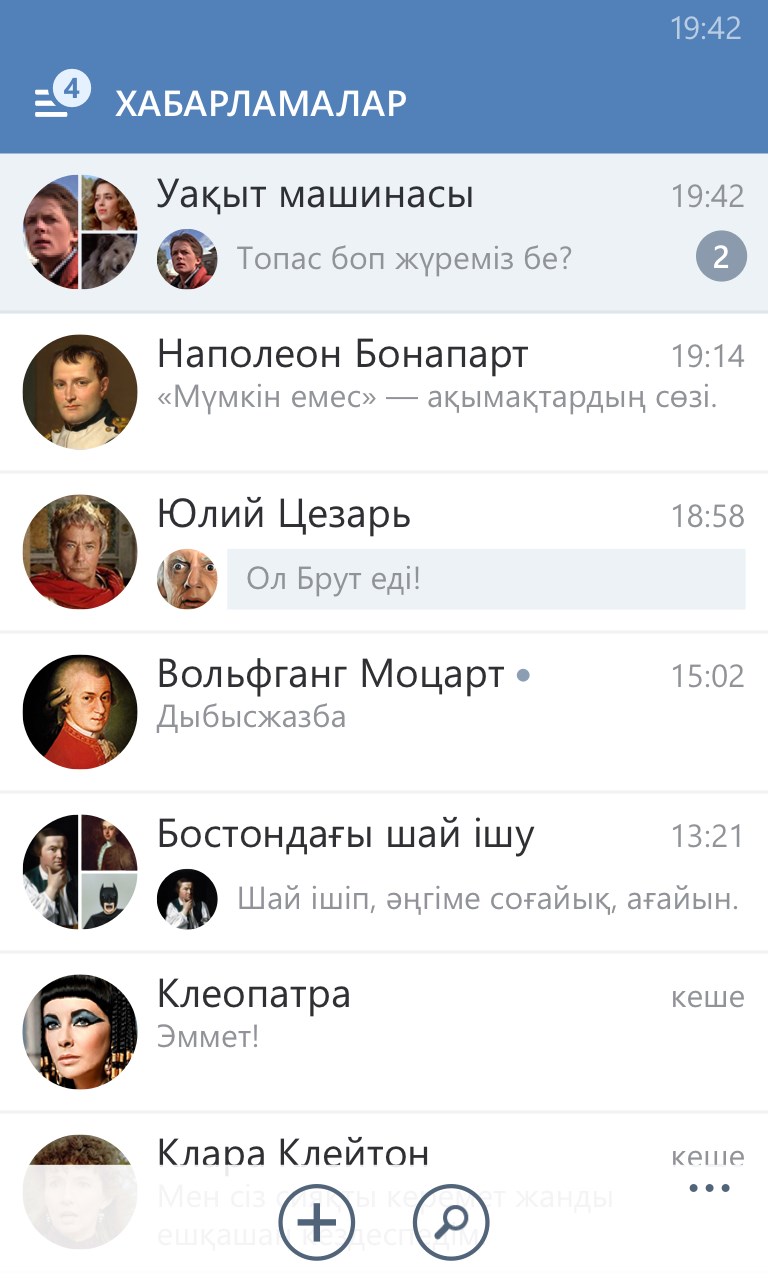Create a new message with plus button

pyautogui.click(x=317, y=1221)
